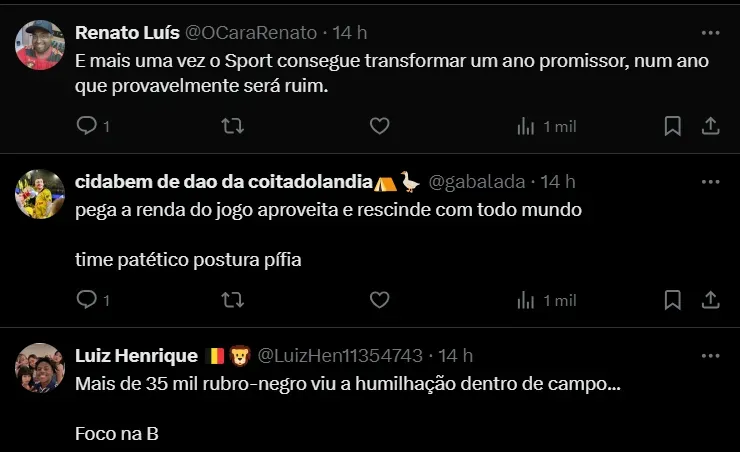
Task: Open more options on Luiz Henrique's post
Action: pyautogui.click(x=710, y=355)
